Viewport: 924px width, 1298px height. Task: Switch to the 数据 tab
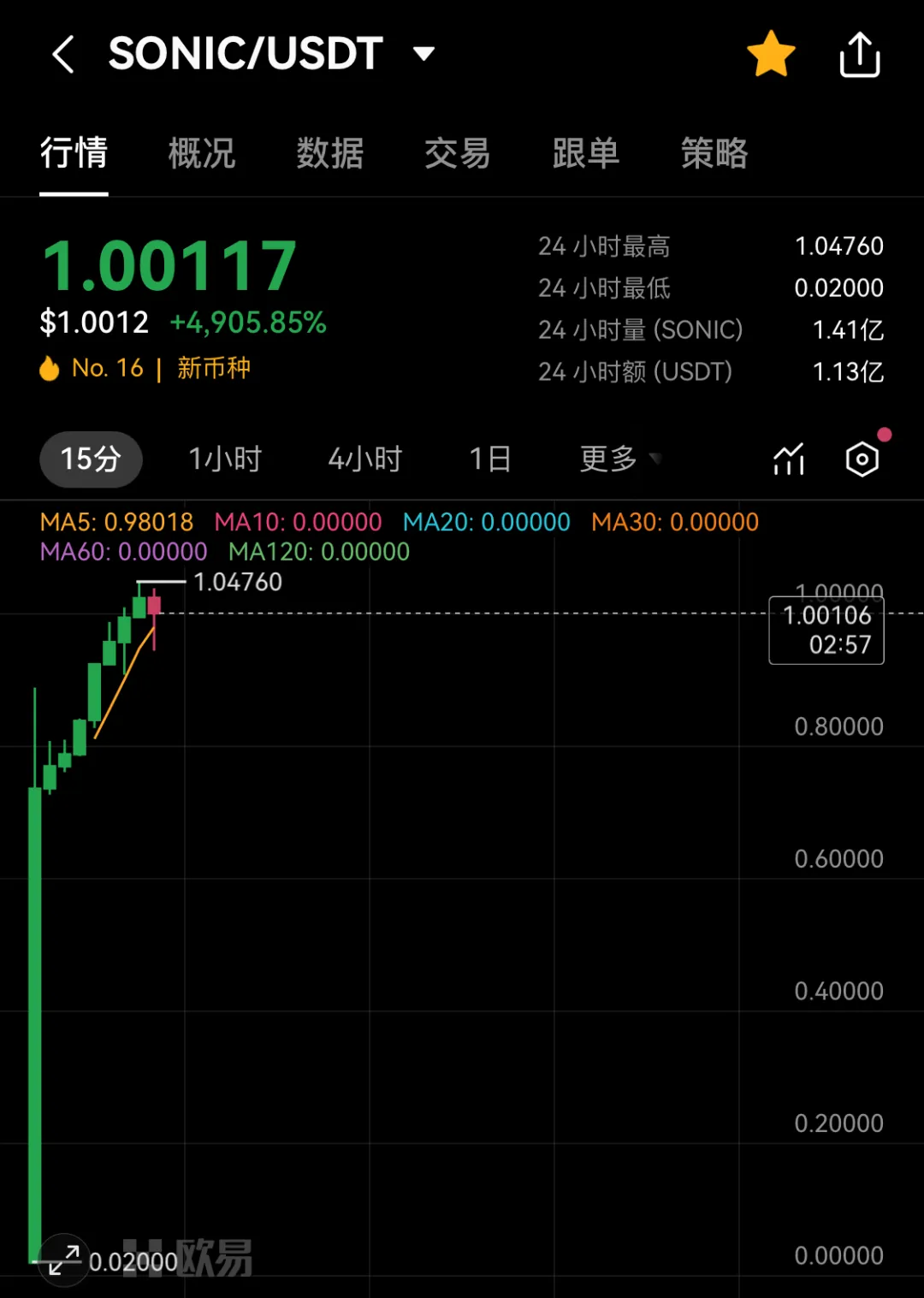[330, 154]
